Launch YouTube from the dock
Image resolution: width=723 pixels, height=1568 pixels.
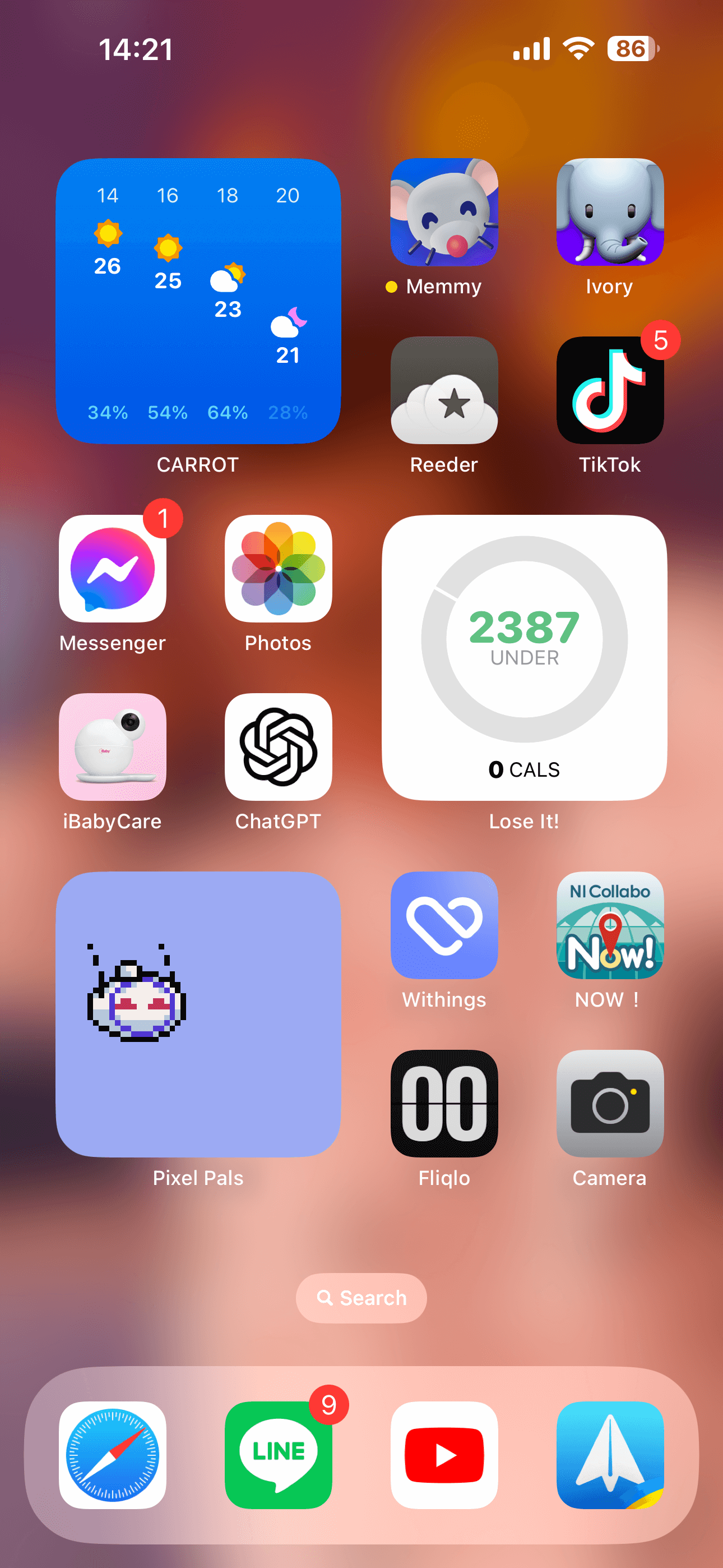click(444, 1455)
